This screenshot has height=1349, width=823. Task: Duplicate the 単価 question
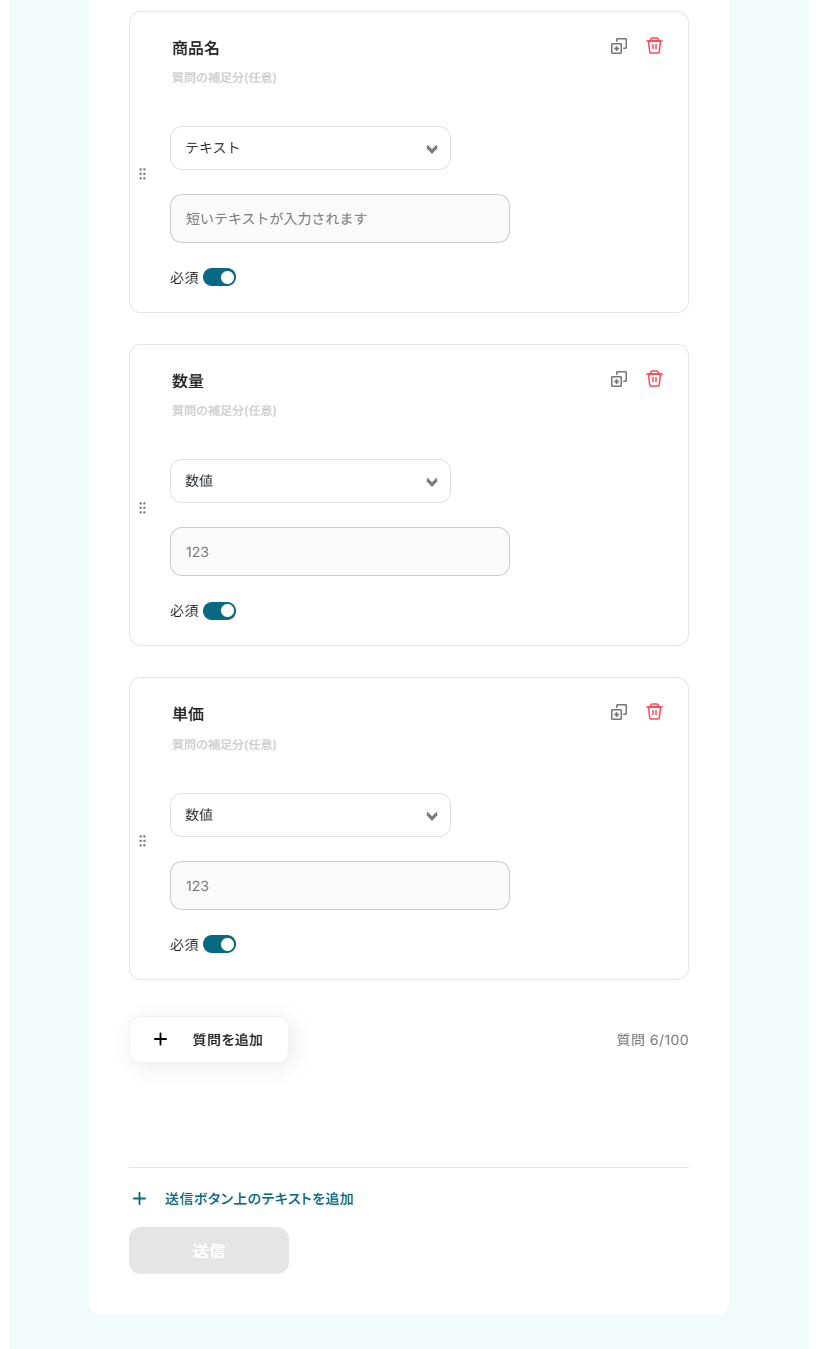(619, 712)
